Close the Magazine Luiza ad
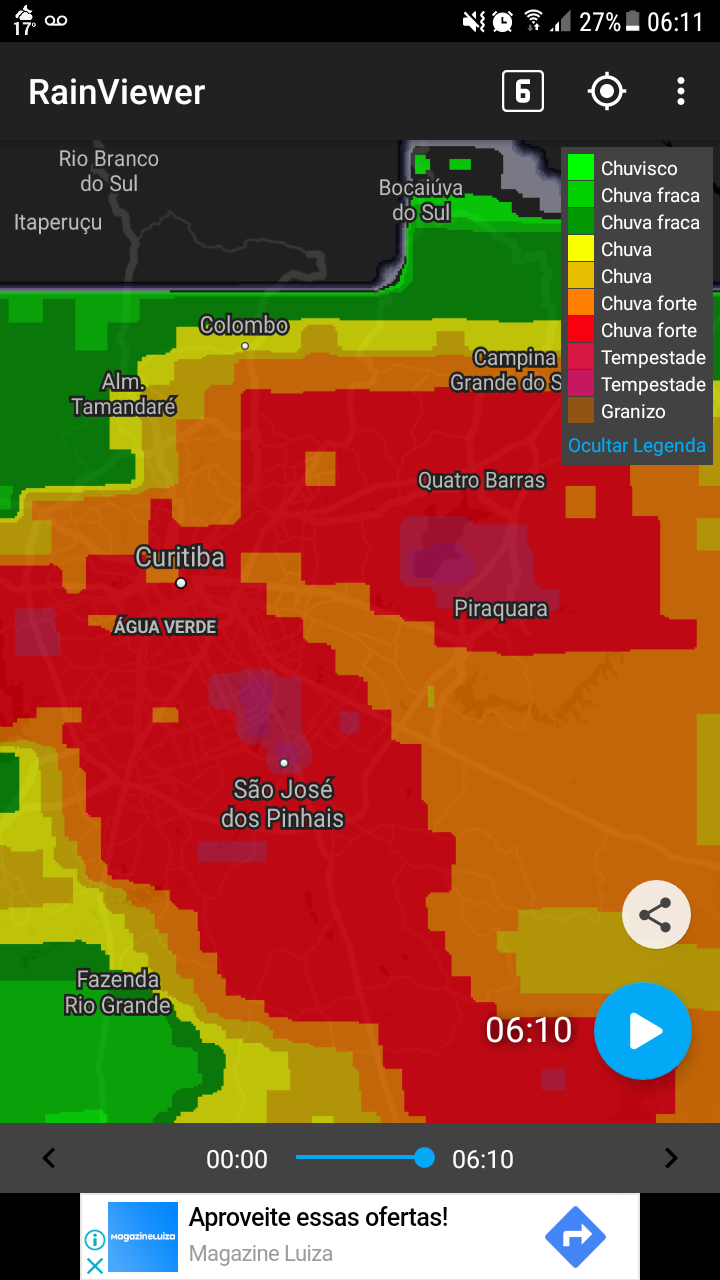The image size is (720, 1280). 94,1265
